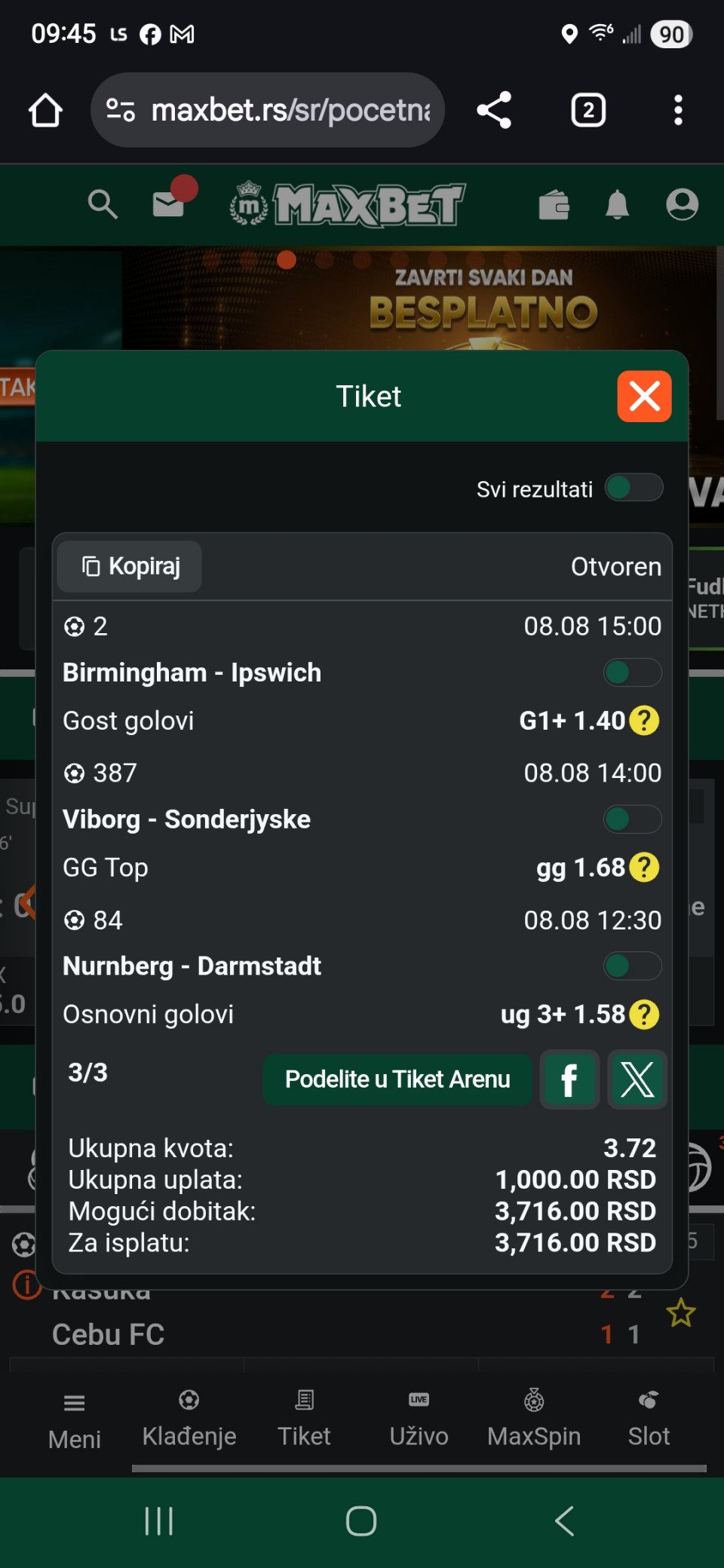This screenshot has width=724, height=1568.
Task: Toggle the switch for Birmingham - Ipswich
Action: (x=632, y=672)
